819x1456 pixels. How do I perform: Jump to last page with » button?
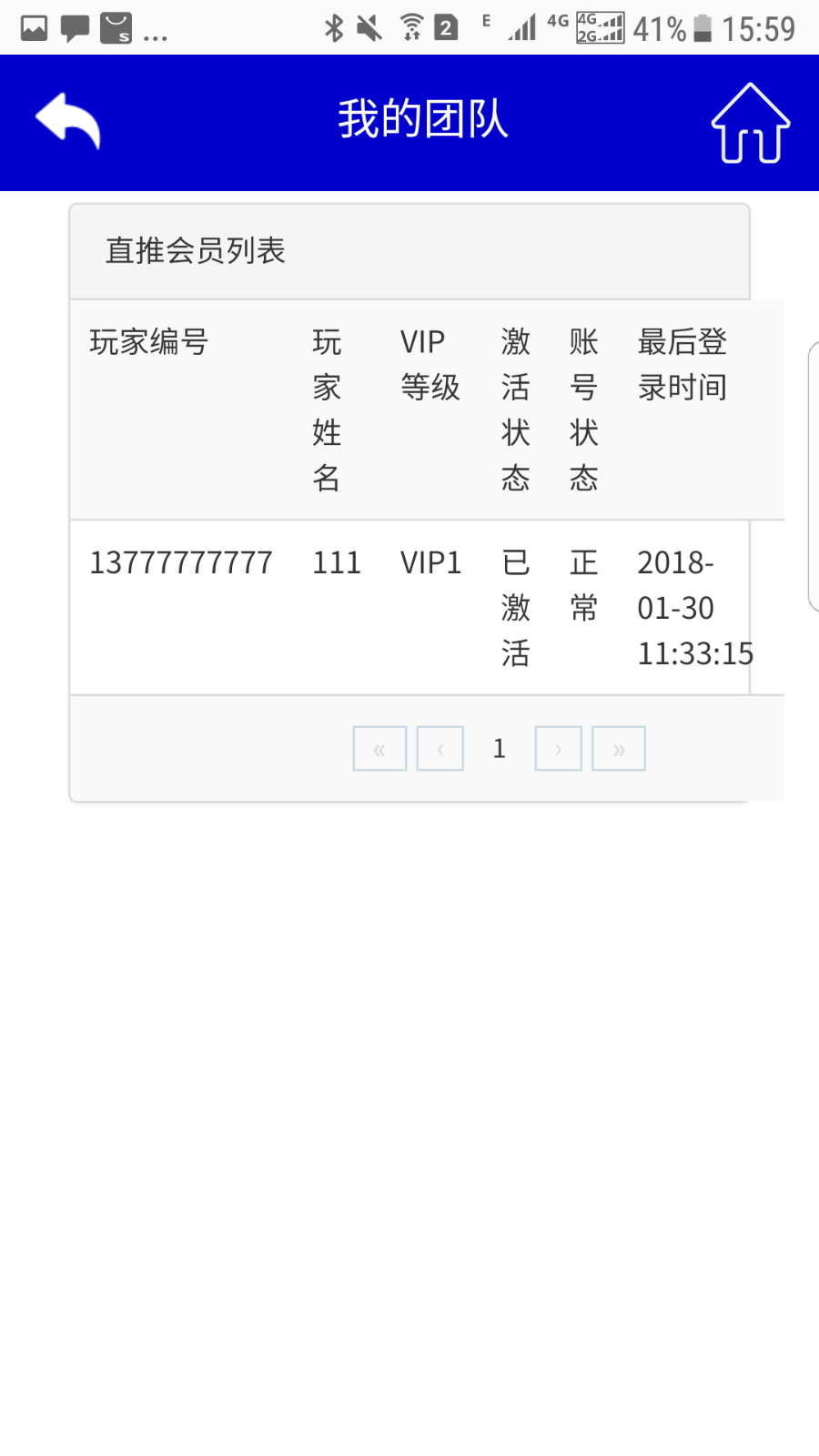coord(619,749)
